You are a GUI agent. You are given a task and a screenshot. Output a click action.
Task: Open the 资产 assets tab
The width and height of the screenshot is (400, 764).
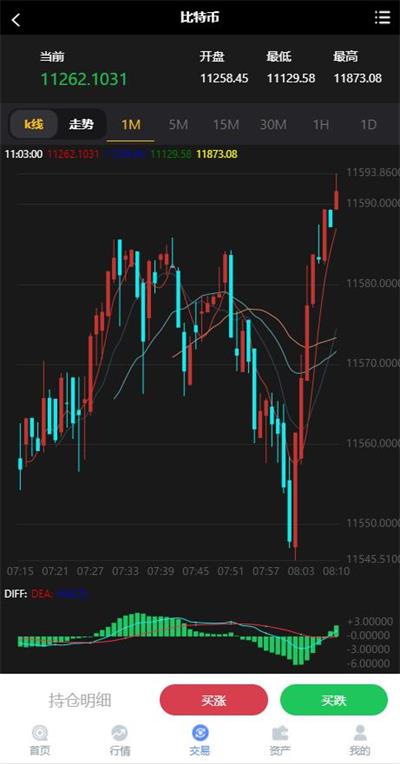[x=280, y=740]
